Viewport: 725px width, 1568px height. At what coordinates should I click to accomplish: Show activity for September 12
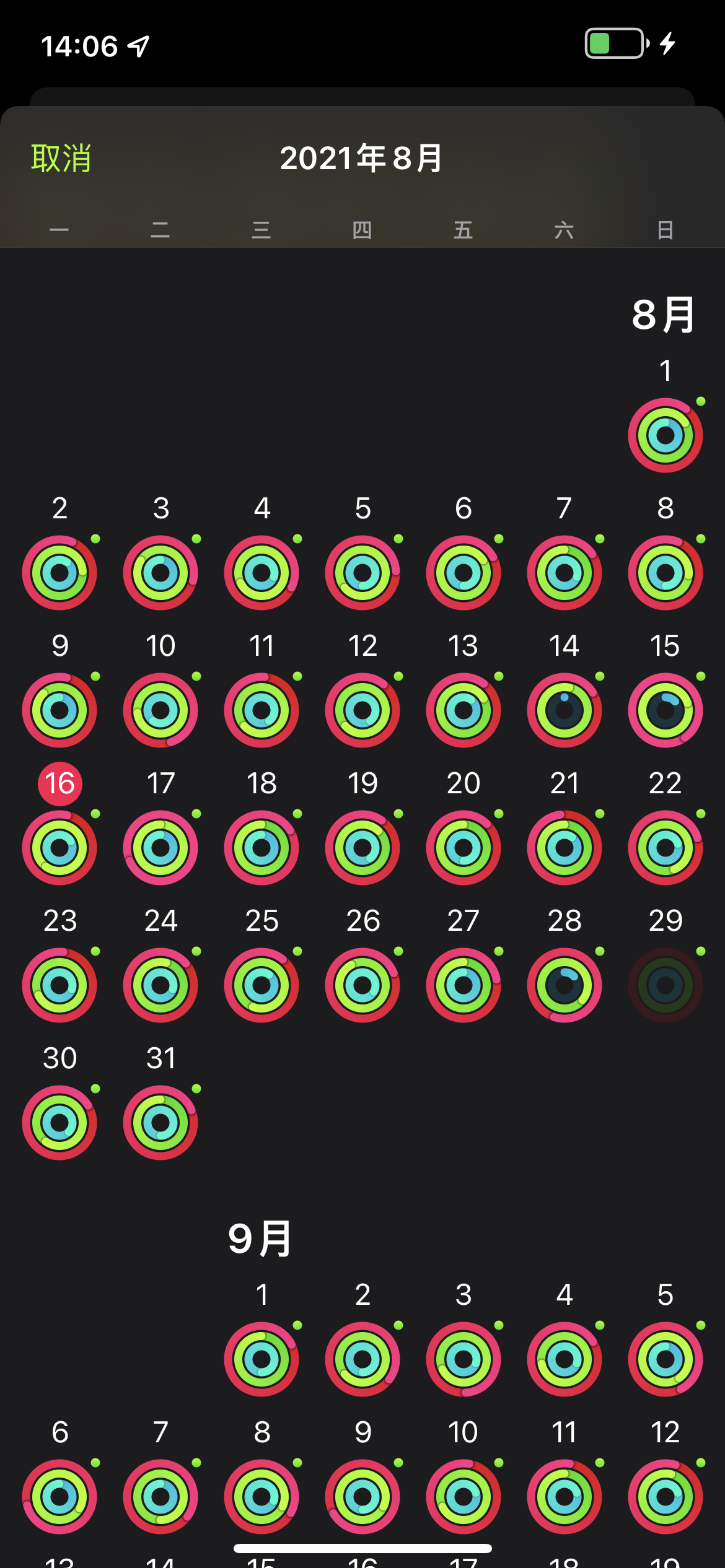(665, 1496)
